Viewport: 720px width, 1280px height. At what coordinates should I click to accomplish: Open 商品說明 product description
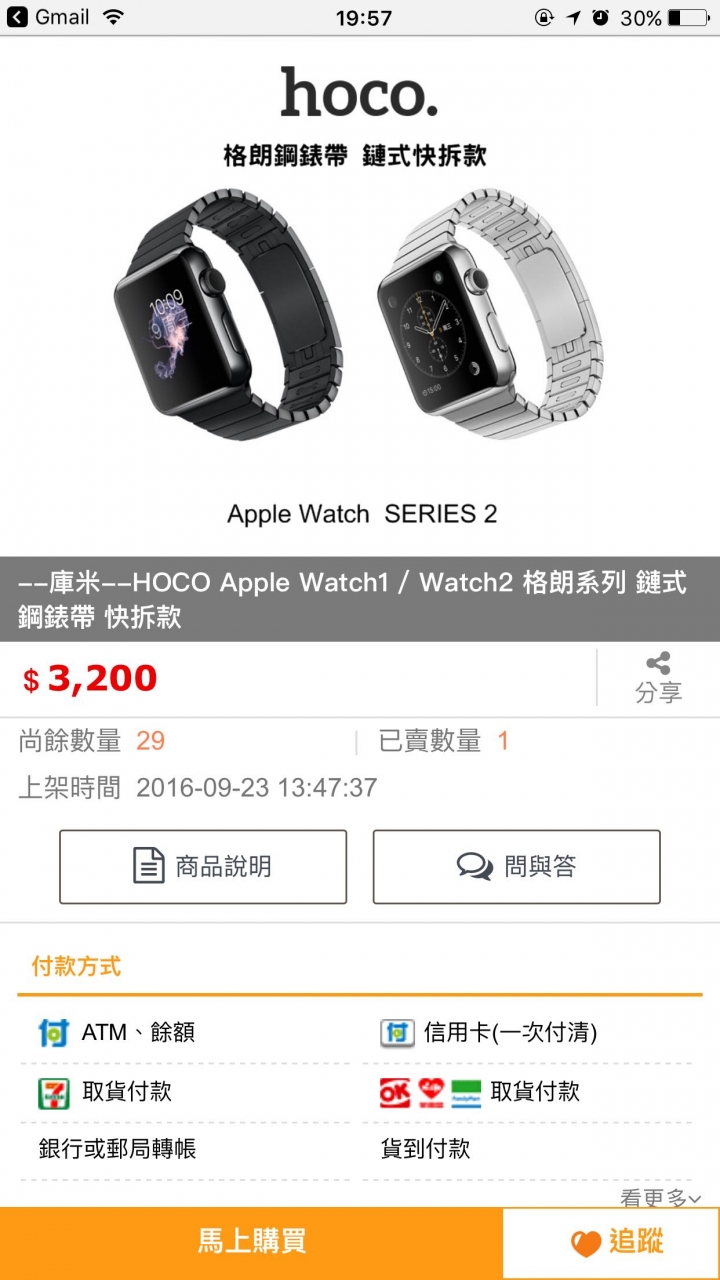pos(203,866)
